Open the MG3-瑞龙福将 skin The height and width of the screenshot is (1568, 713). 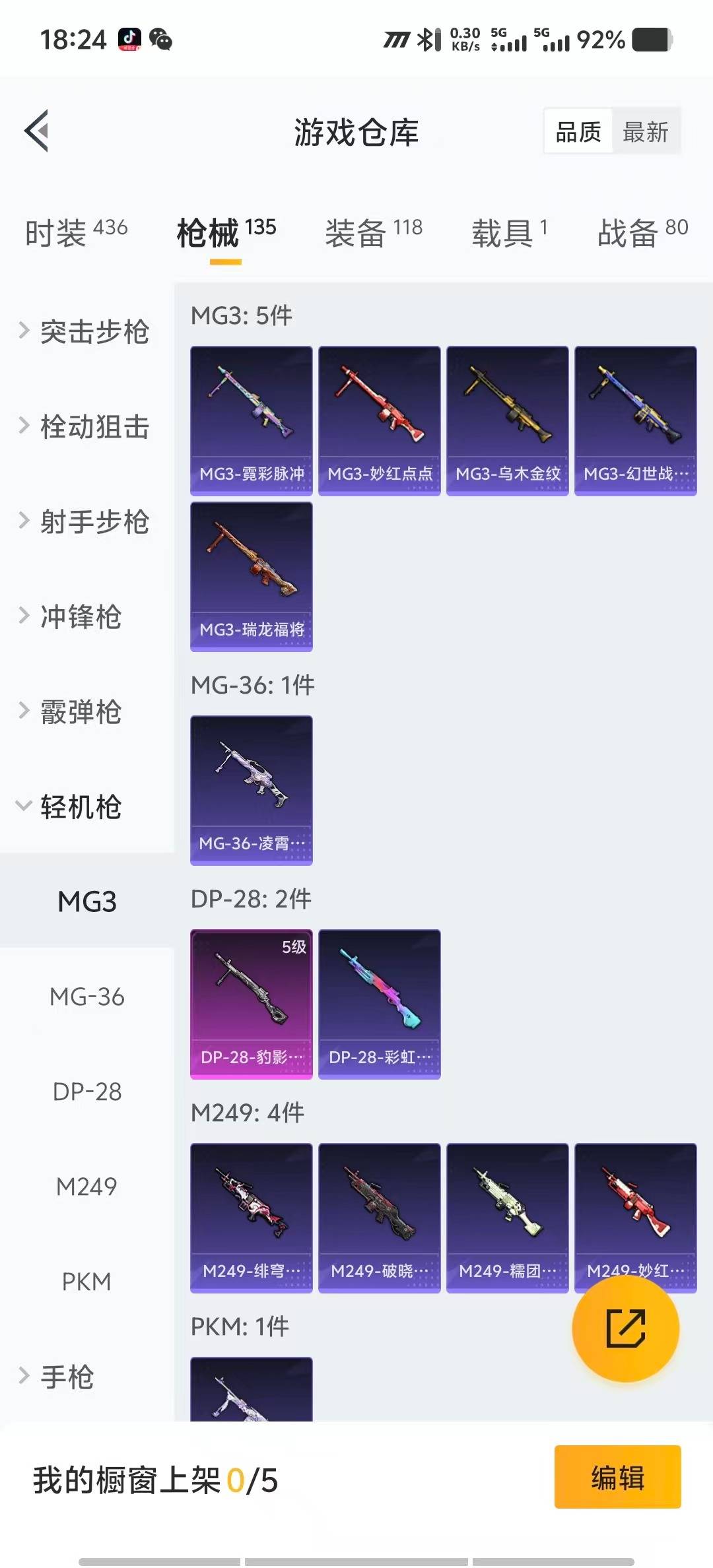pos(252,576)
